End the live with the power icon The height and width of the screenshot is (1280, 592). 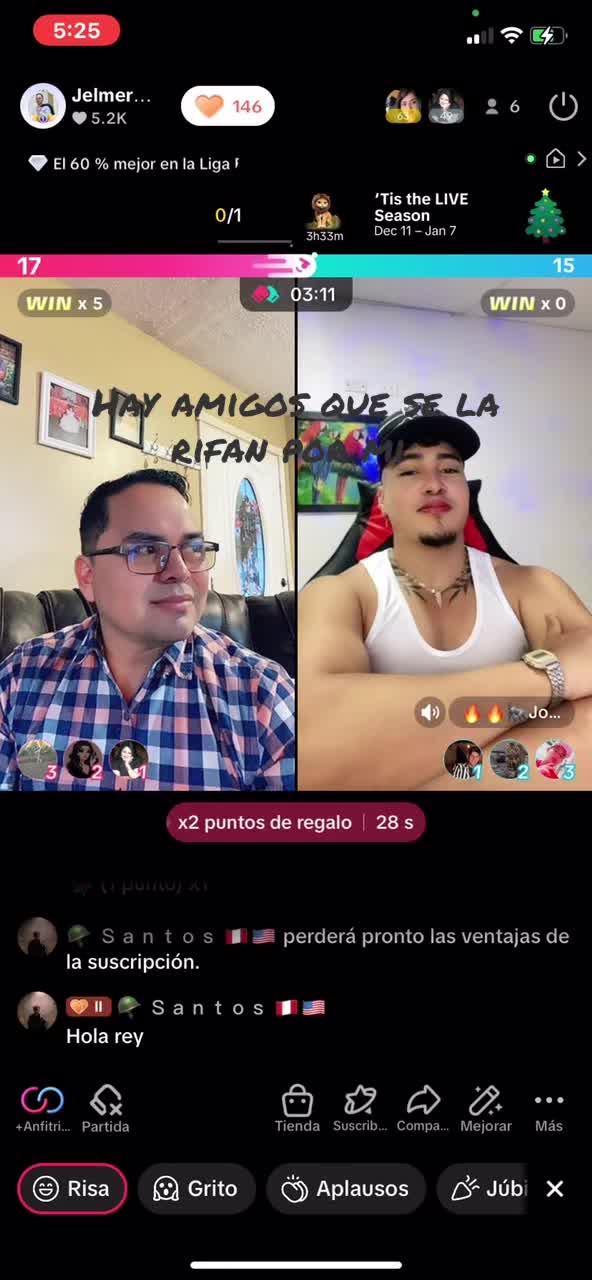pos(564,106)
